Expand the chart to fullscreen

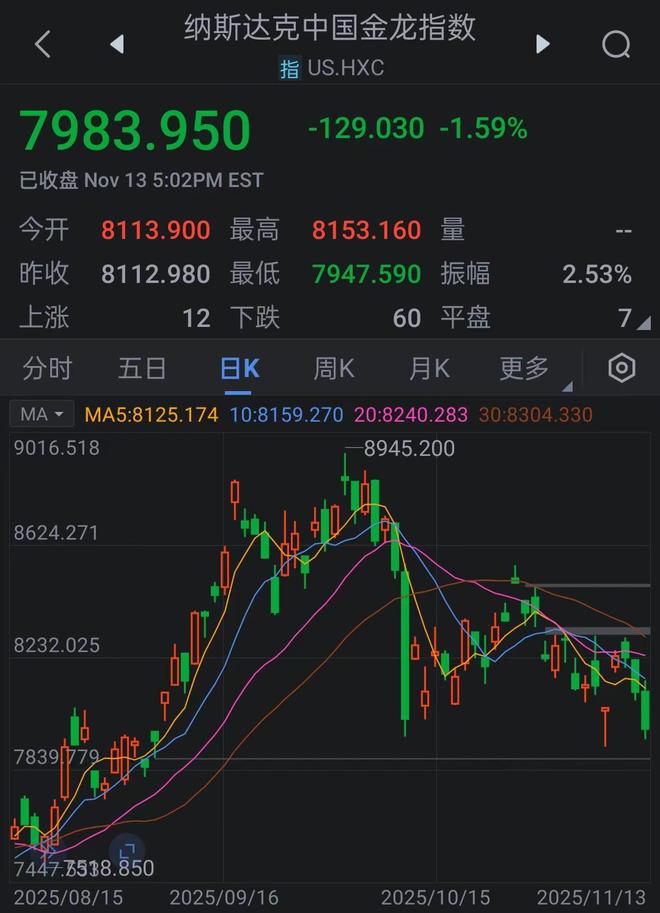click(127, 851)
